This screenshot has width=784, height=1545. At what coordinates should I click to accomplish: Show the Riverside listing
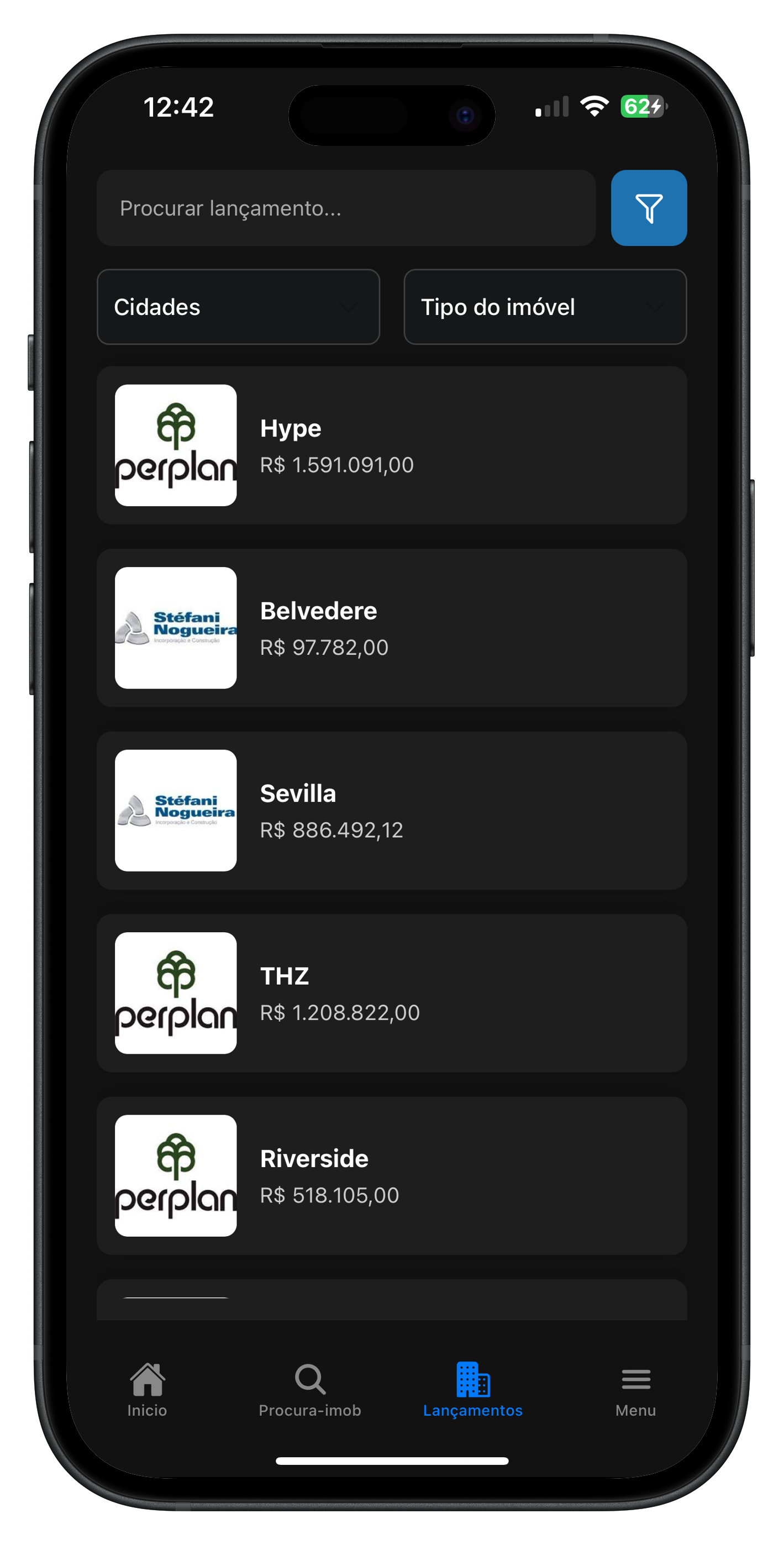click(x=392, y=1175)
